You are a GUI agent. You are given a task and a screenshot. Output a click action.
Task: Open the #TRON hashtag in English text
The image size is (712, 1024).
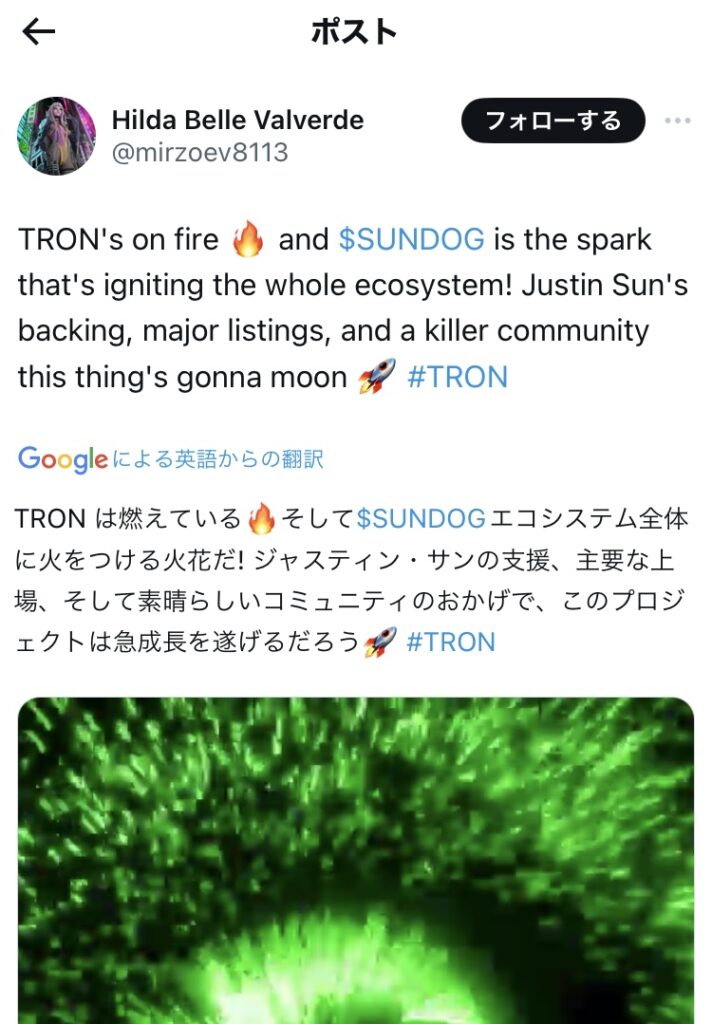point(457,376)
